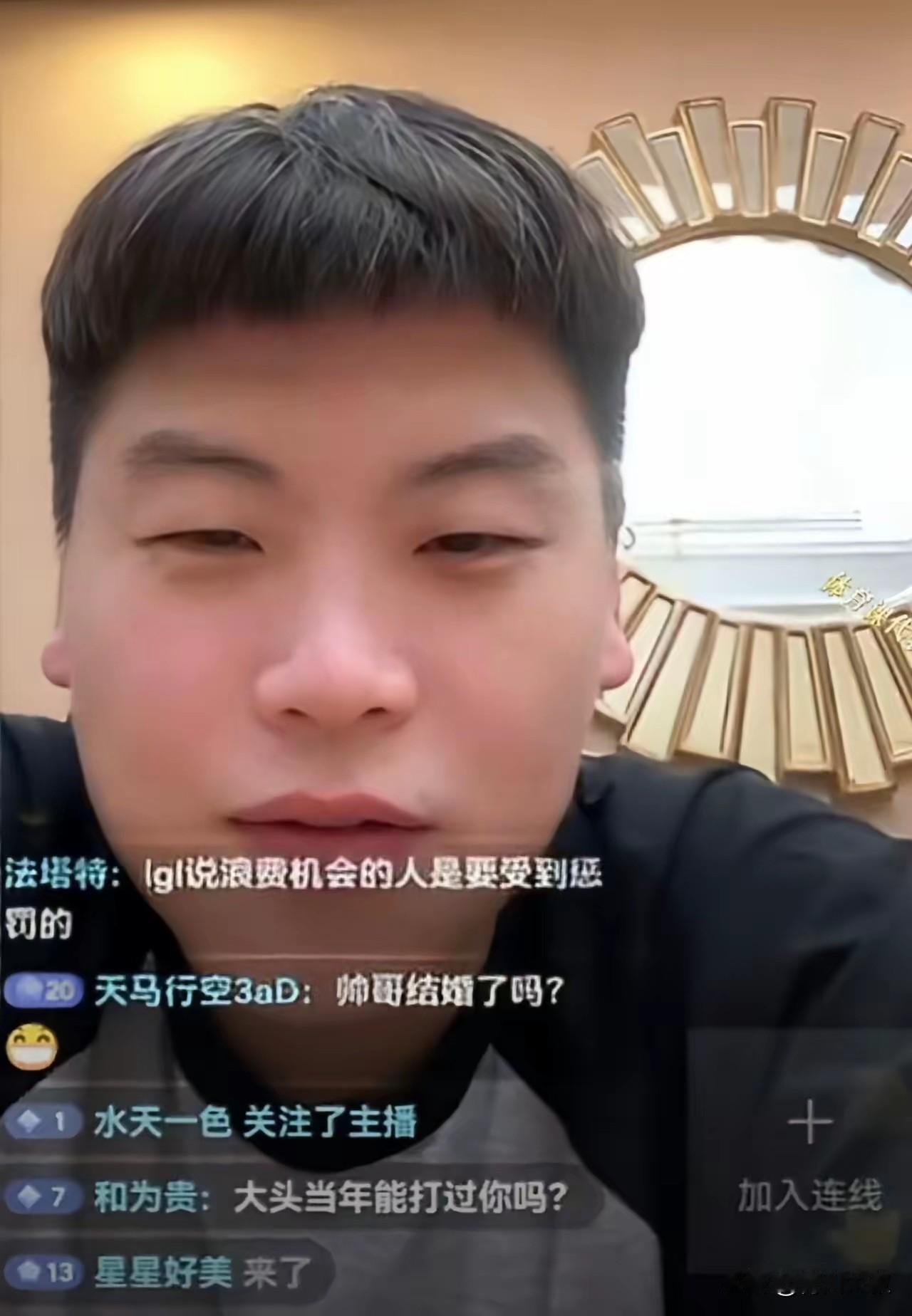Click the 帅哥结婚了吗 chat message
This screenshot has height=1316, width=912.
[x=449, y=987]
